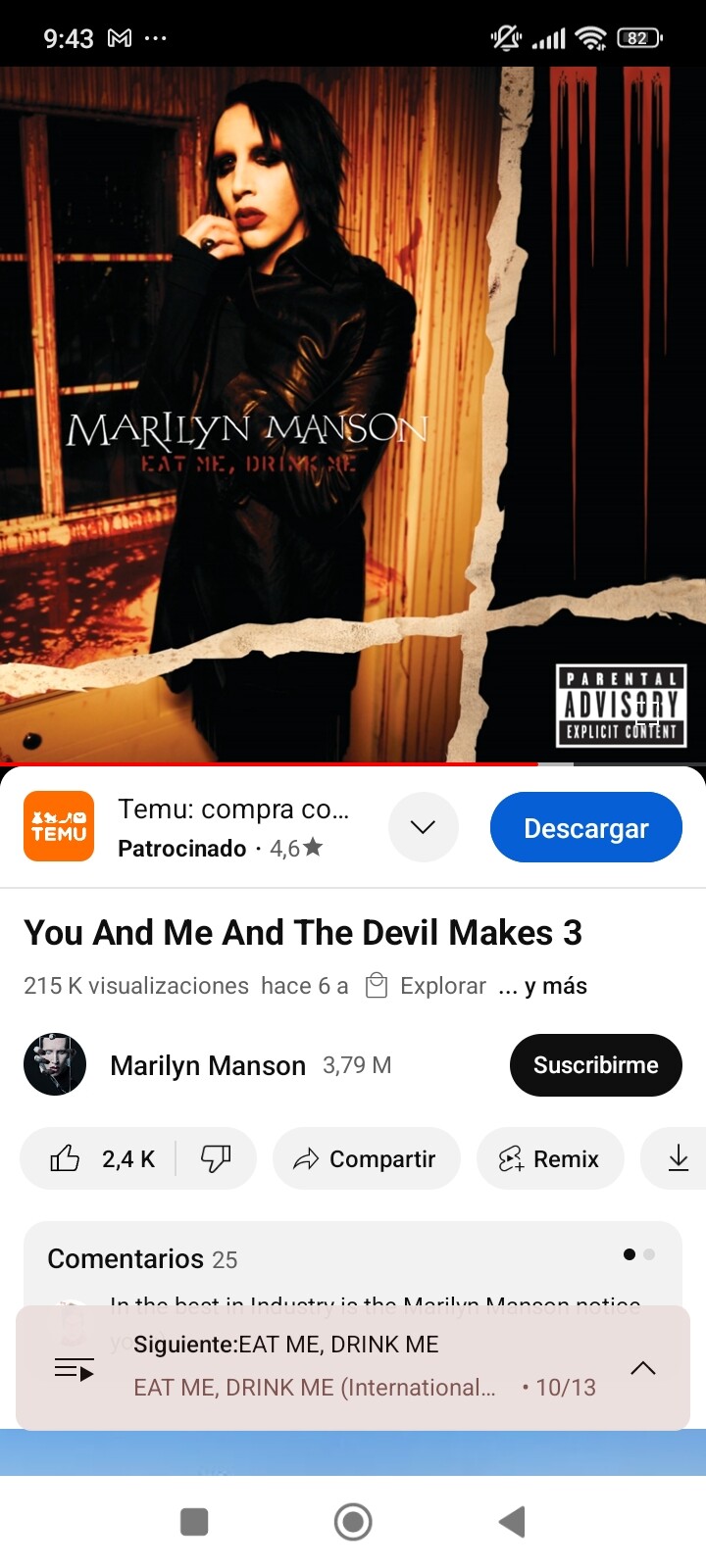This screenshot has height=1568, width=706.
Task: Open the Explorar shopping link
Action: click(x=426, y=986)
